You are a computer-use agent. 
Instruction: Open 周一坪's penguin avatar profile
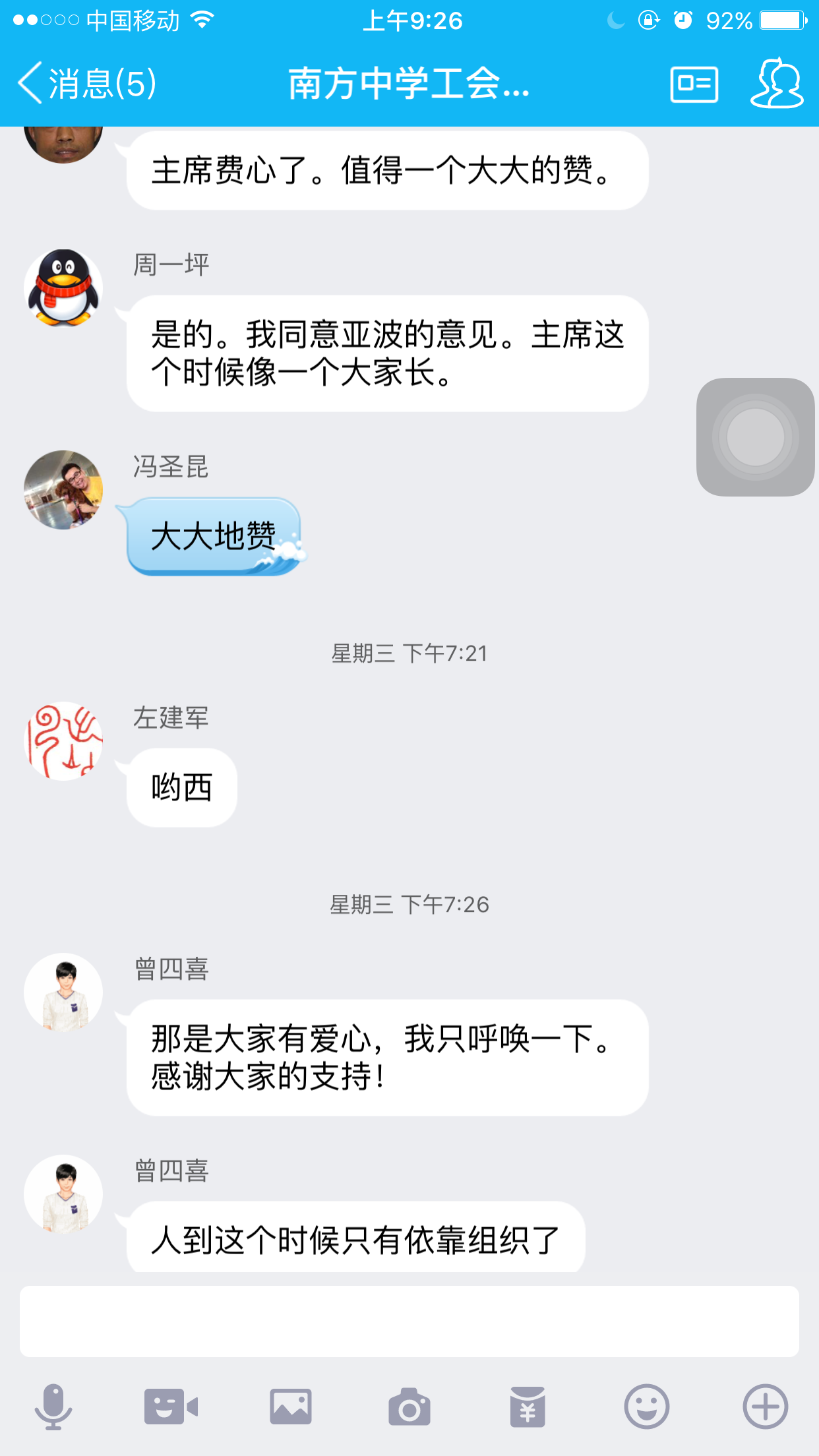pos(63,288)
